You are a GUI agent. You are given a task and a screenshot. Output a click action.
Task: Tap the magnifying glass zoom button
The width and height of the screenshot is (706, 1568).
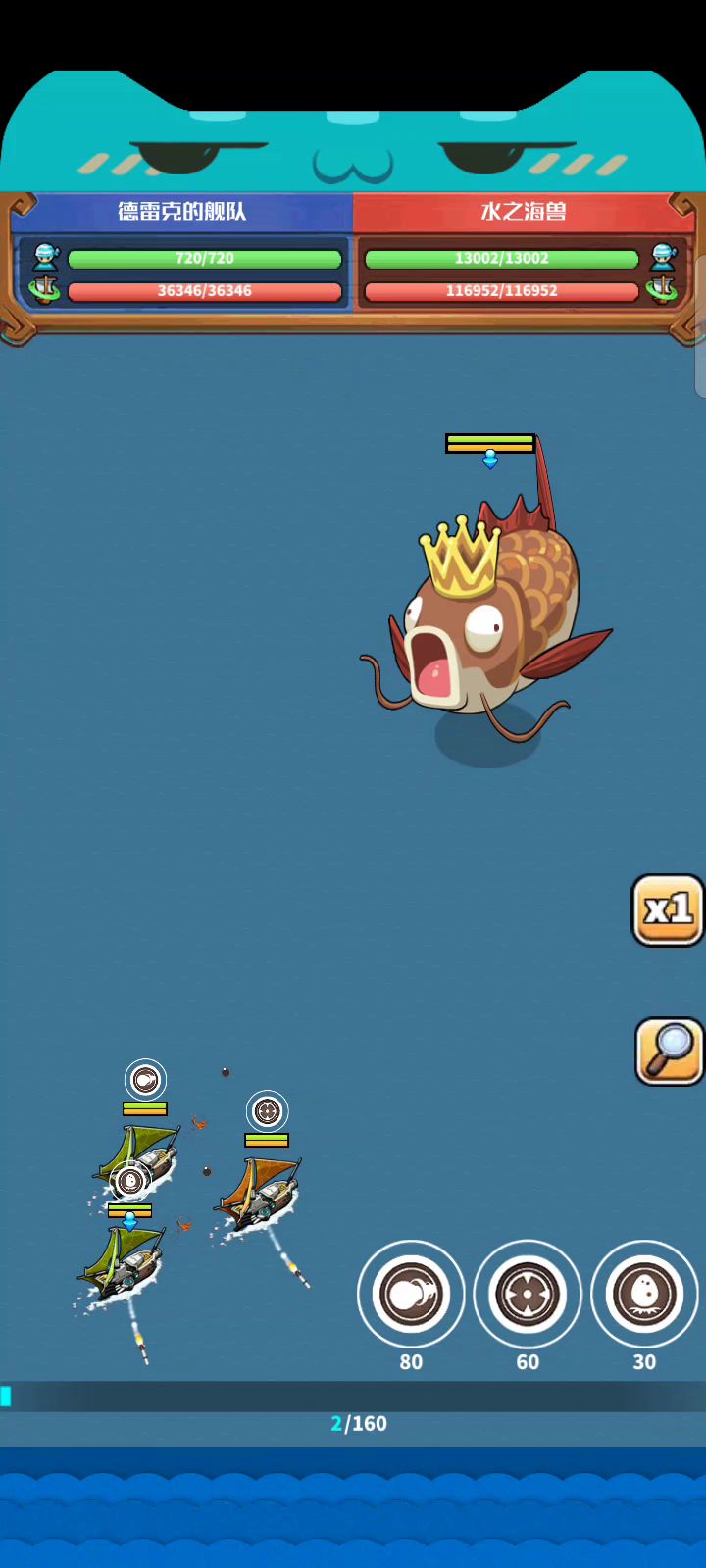click(x=670, y=1052)
